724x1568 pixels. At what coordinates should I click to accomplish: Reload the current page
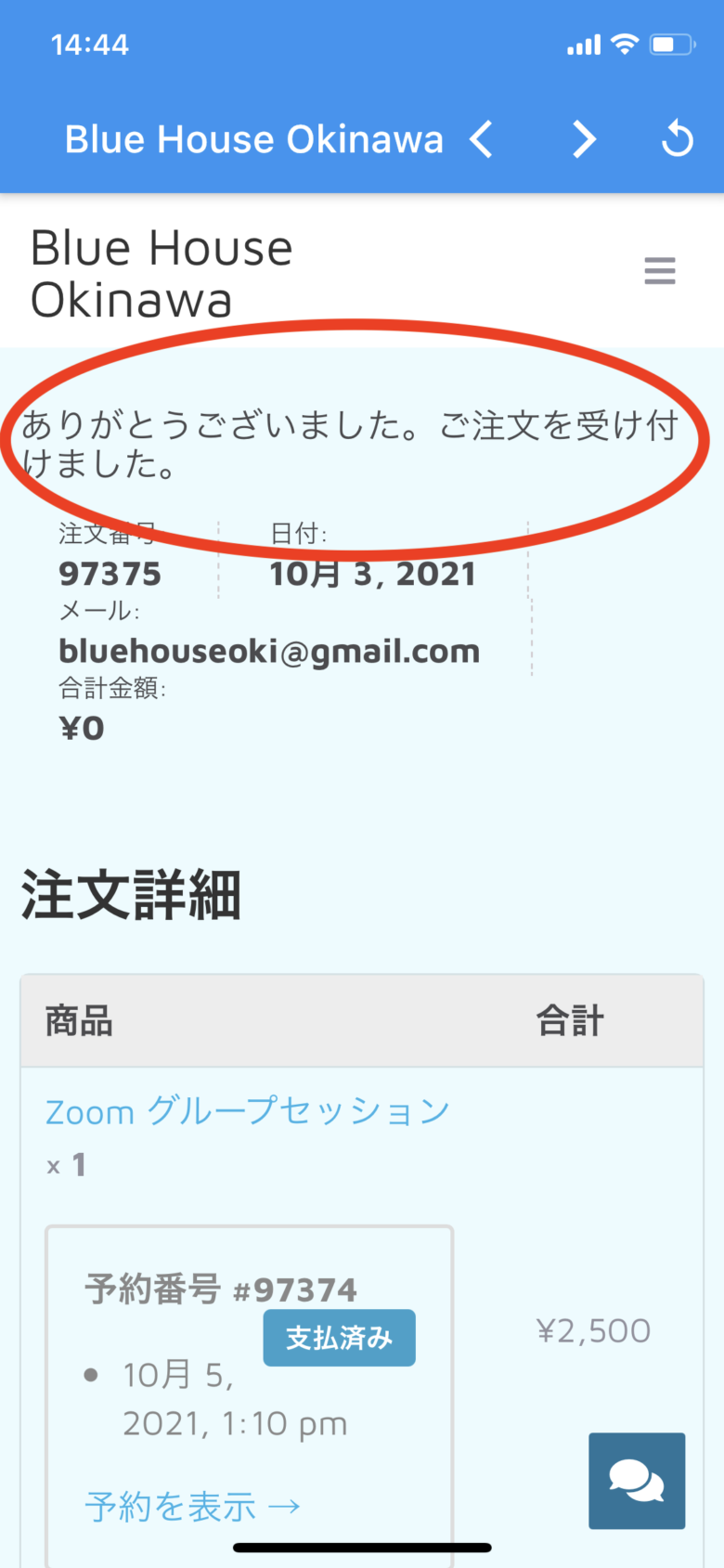point(677,140)
